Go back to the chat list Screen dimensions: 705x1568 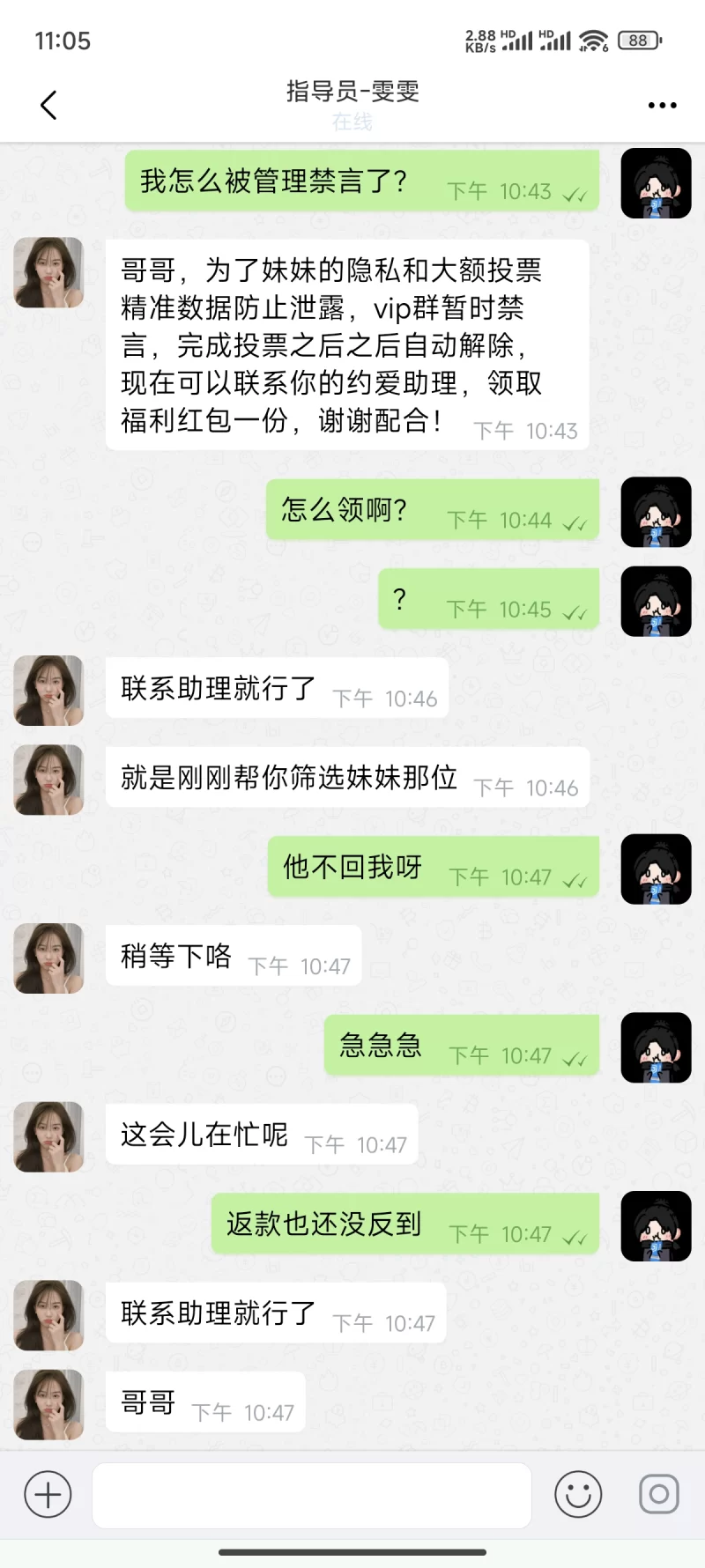(48, 105)
